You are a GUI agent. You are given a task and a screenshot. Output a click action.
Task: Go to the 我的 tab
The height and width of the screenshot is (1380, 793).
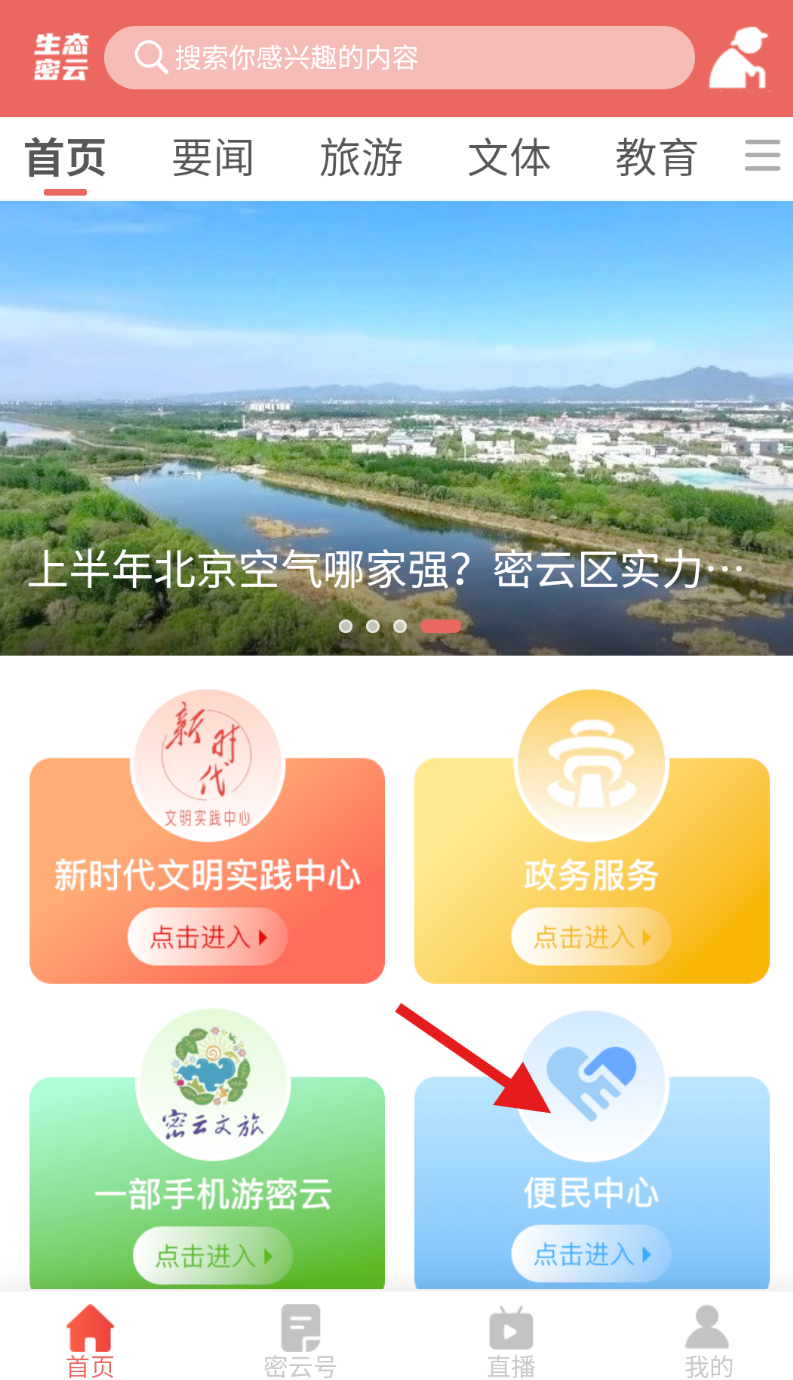pos(708,1340)
